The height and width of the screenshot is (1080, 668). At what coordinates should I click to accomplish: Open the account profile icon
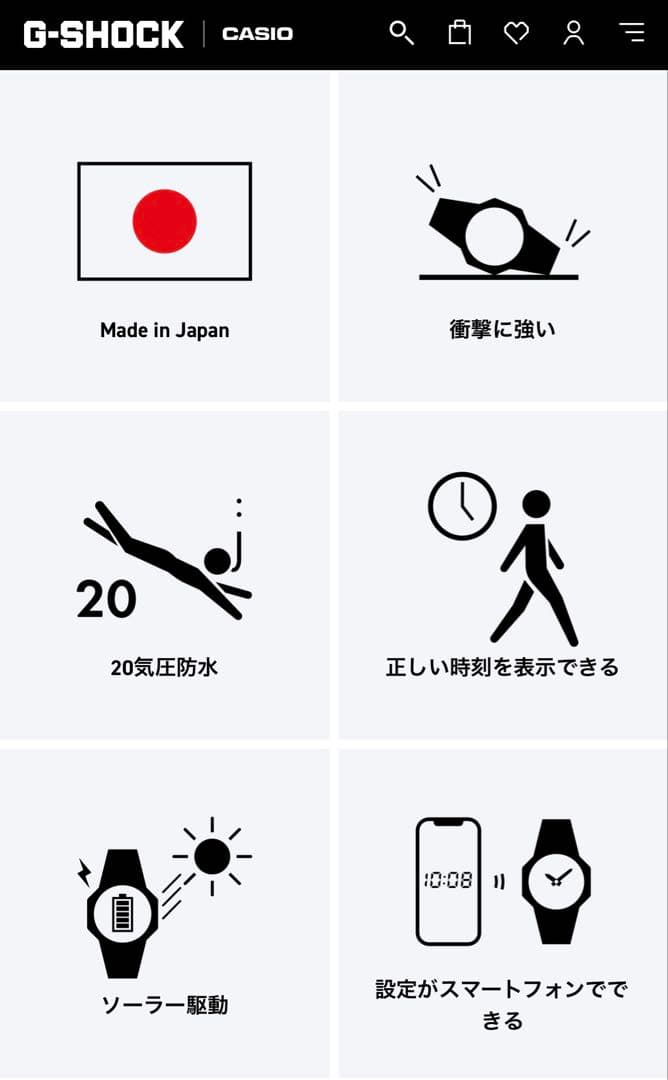(x=574, y=33)
